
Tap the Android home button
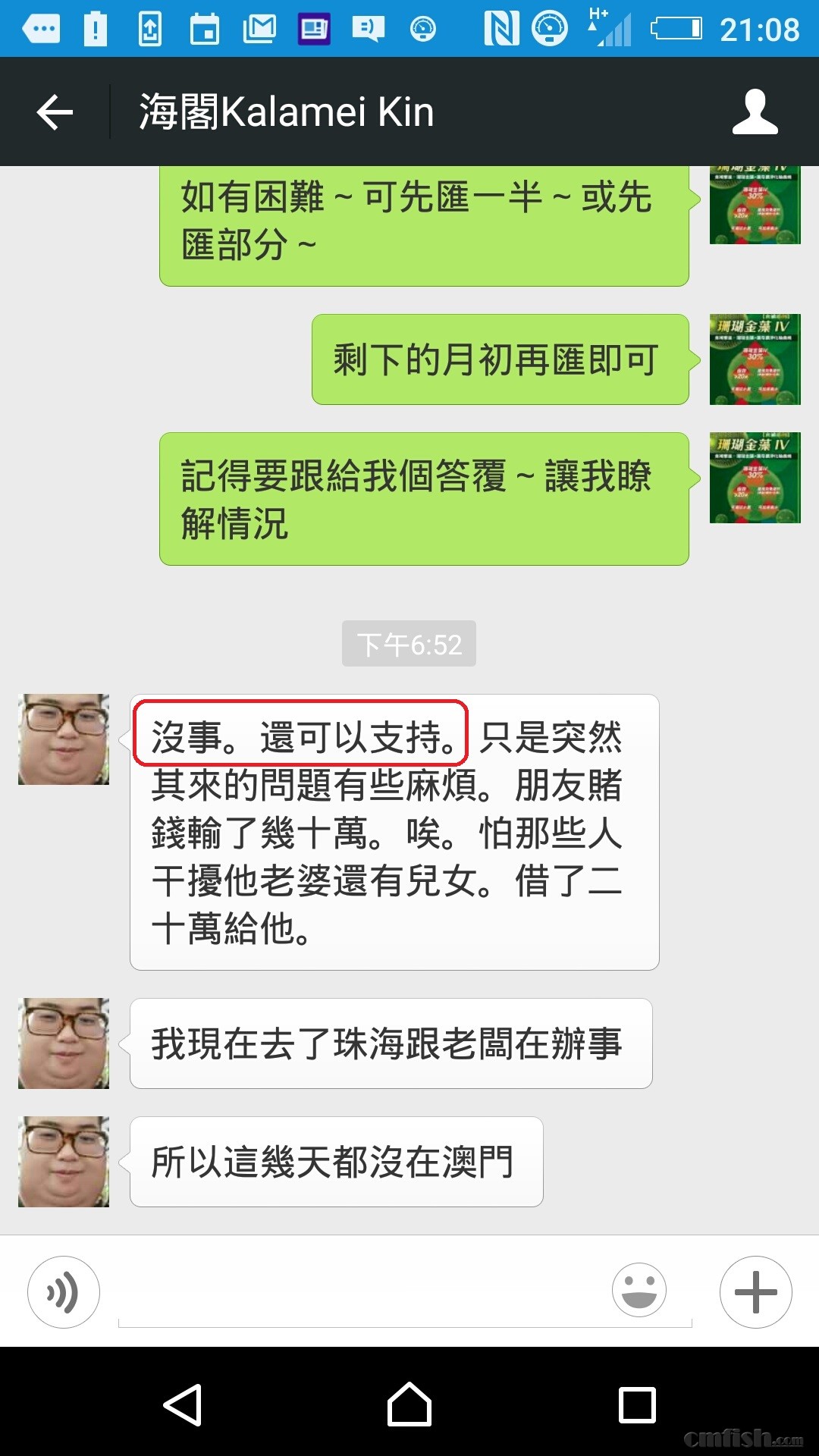coord(409,1404)
